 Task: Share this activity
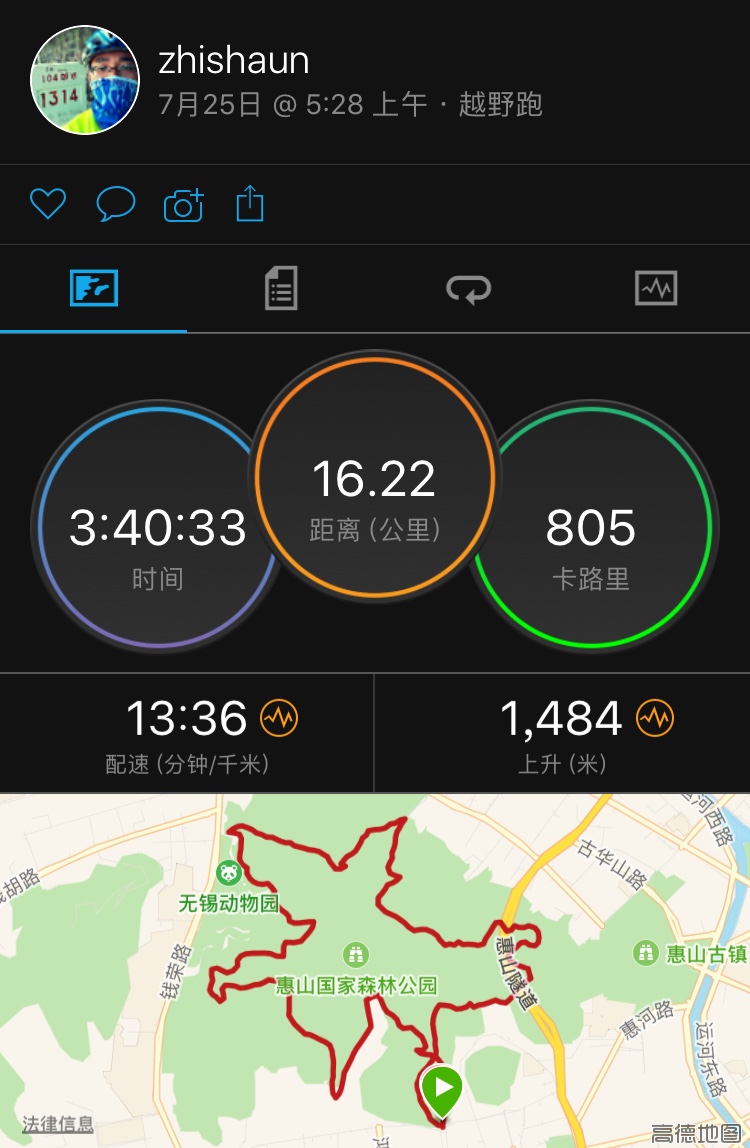pyautogui.click(x=250, y=205)
